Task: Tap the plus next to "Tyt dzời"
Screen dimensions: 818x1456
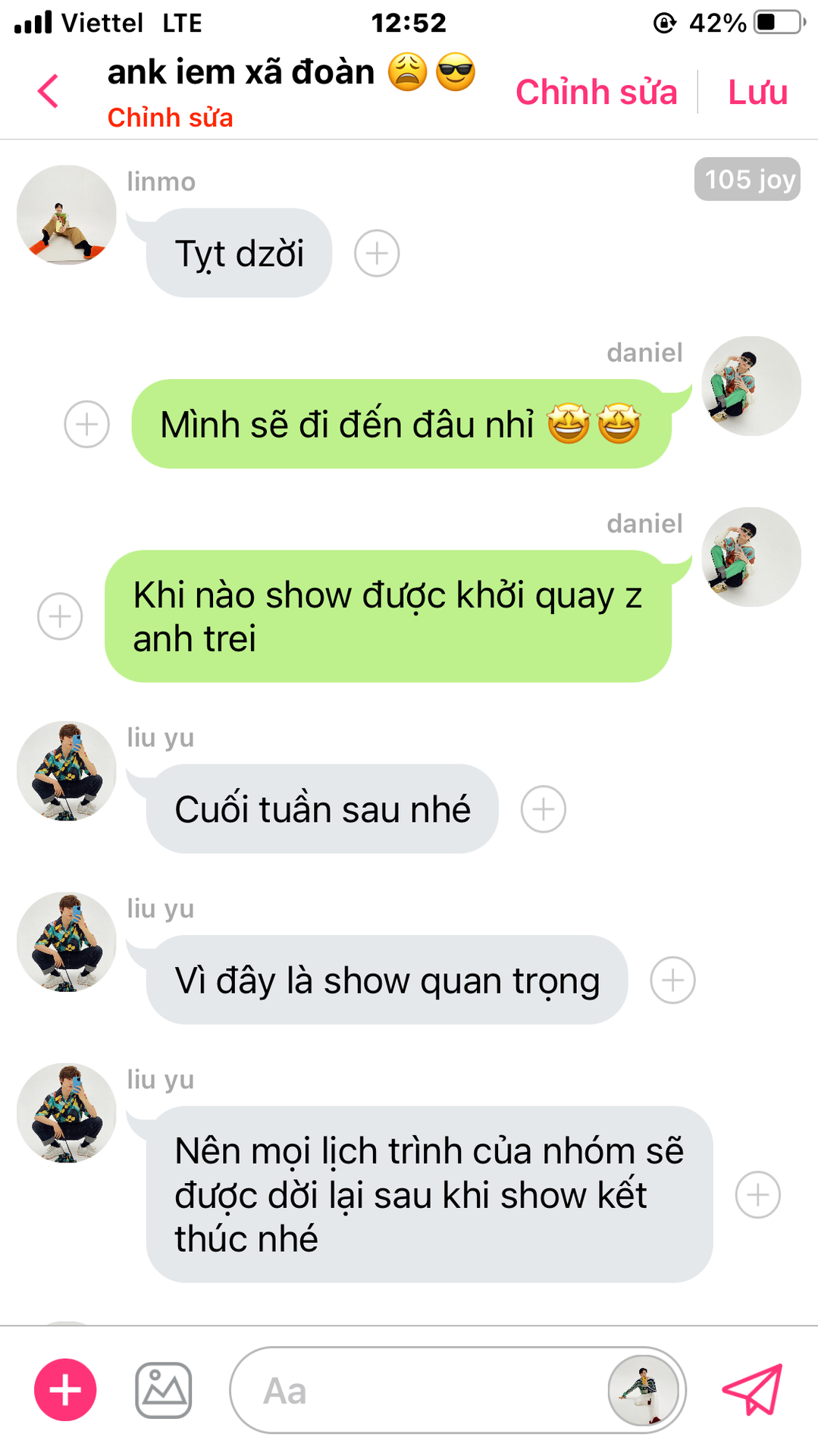Action: coord(377,253)
